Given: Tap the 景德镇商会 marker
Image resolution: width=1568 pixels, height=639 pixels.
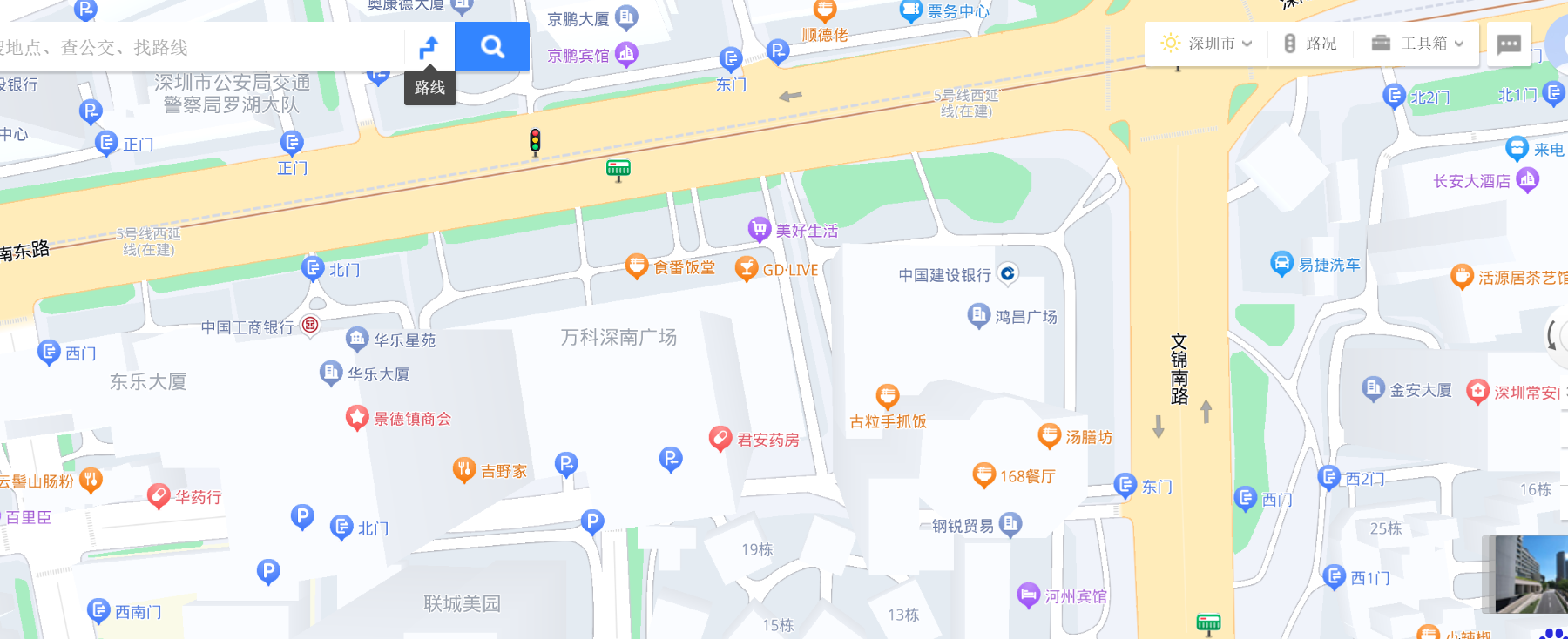Looking at the screenshot, I should coord(357,418).
